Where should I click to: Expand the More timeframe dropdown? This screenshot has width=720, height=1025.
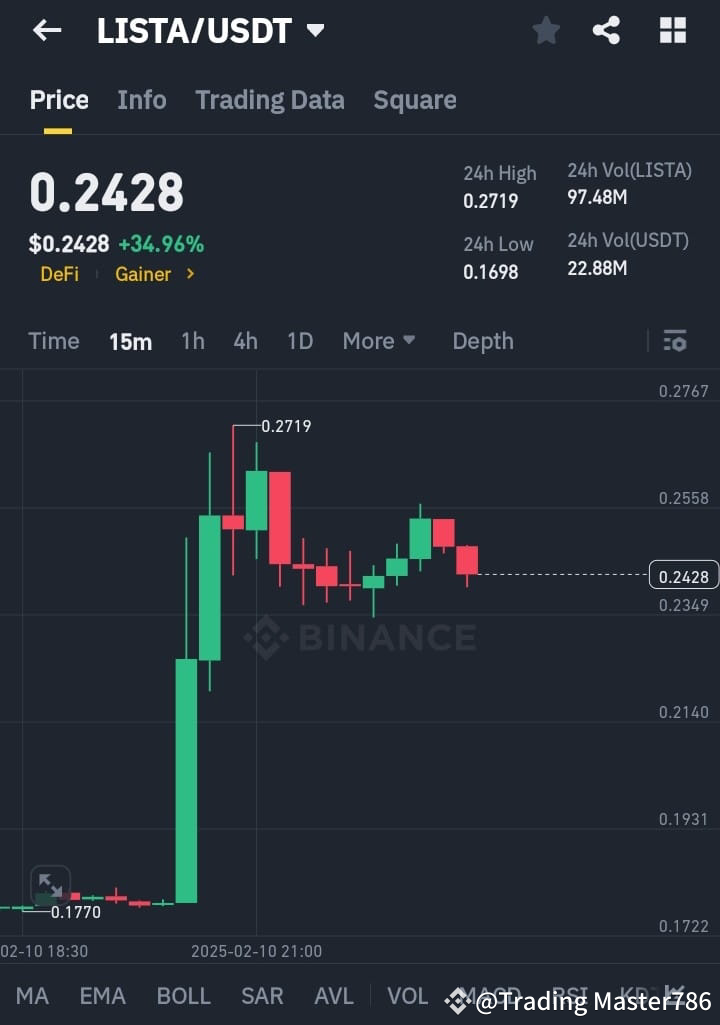(379, 341)
